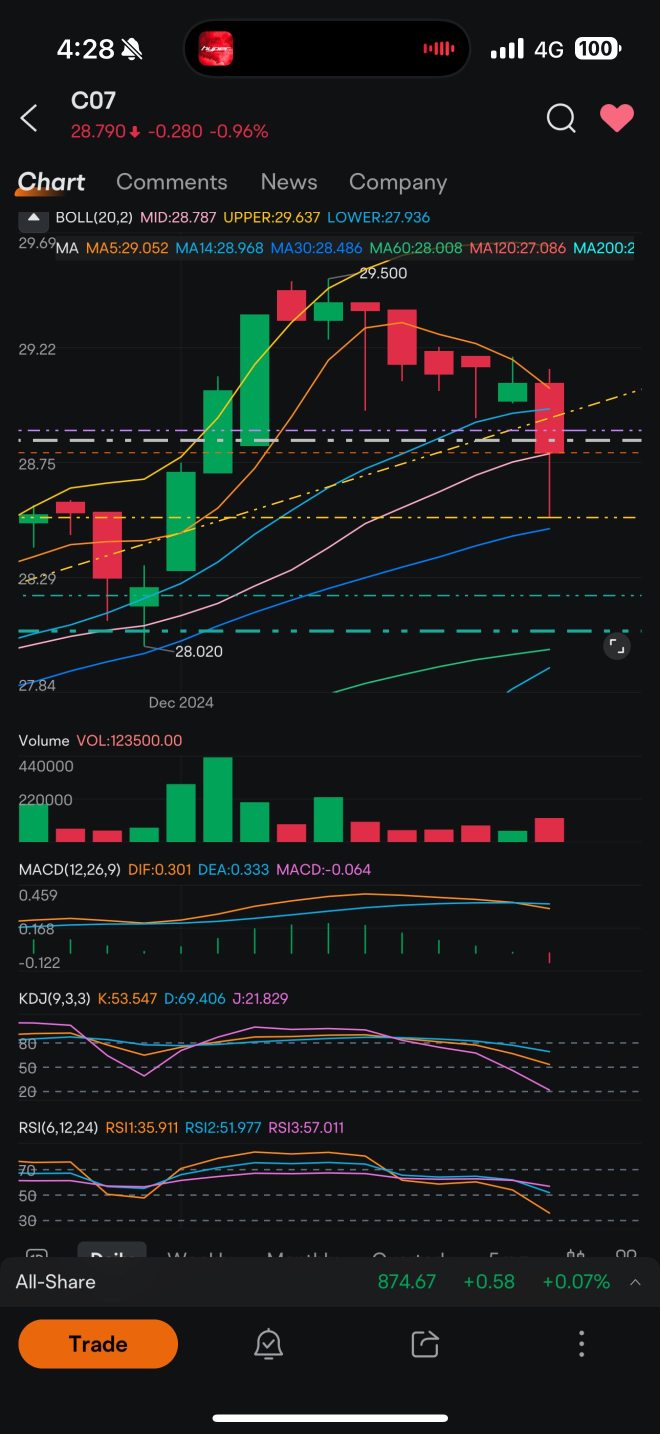The height and width of the screenshot is (1434, 660).
Task: Set a price alert with bell icon
Action: pyautogui.click(x=268, y=1344)
